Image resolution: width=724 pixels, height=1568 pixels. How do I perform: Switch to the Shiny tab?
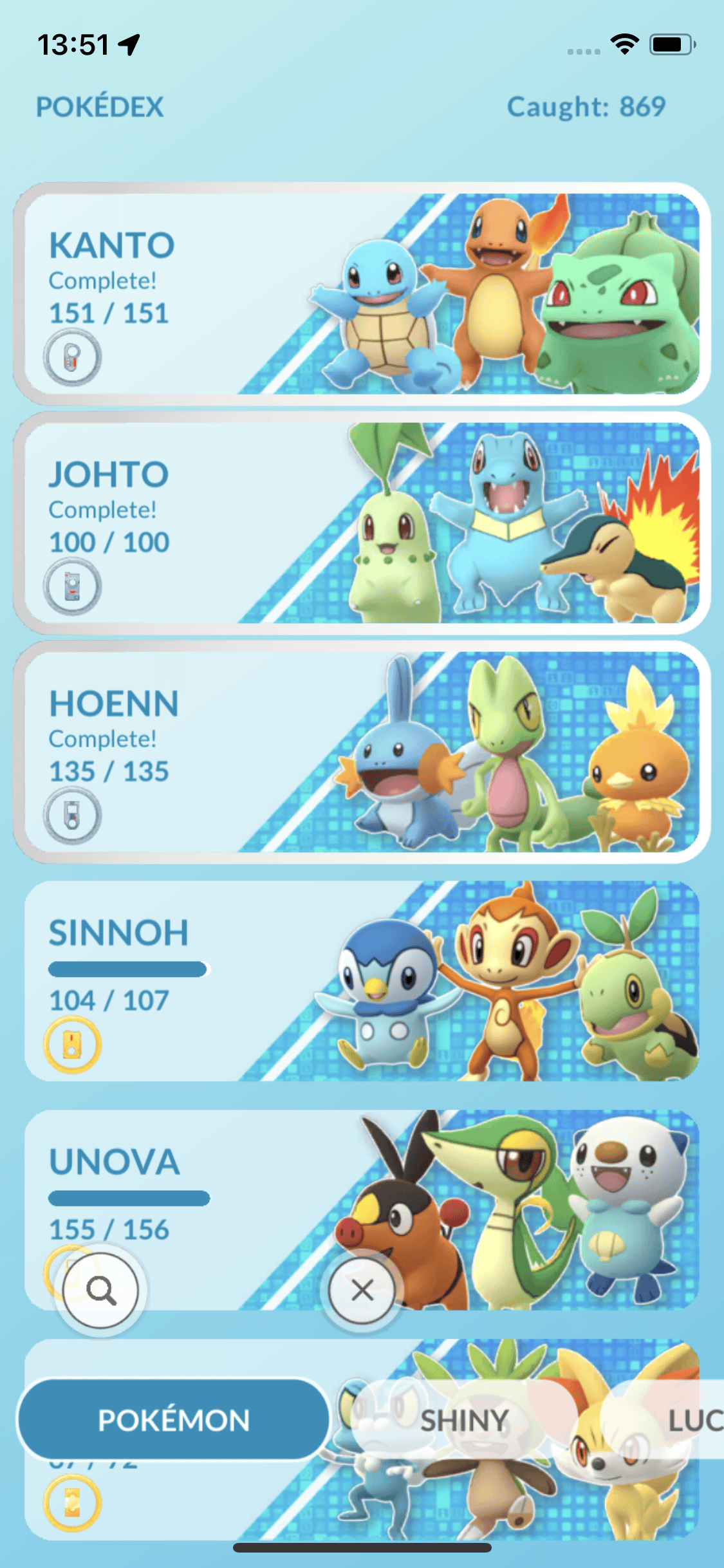pos(465,1420)
